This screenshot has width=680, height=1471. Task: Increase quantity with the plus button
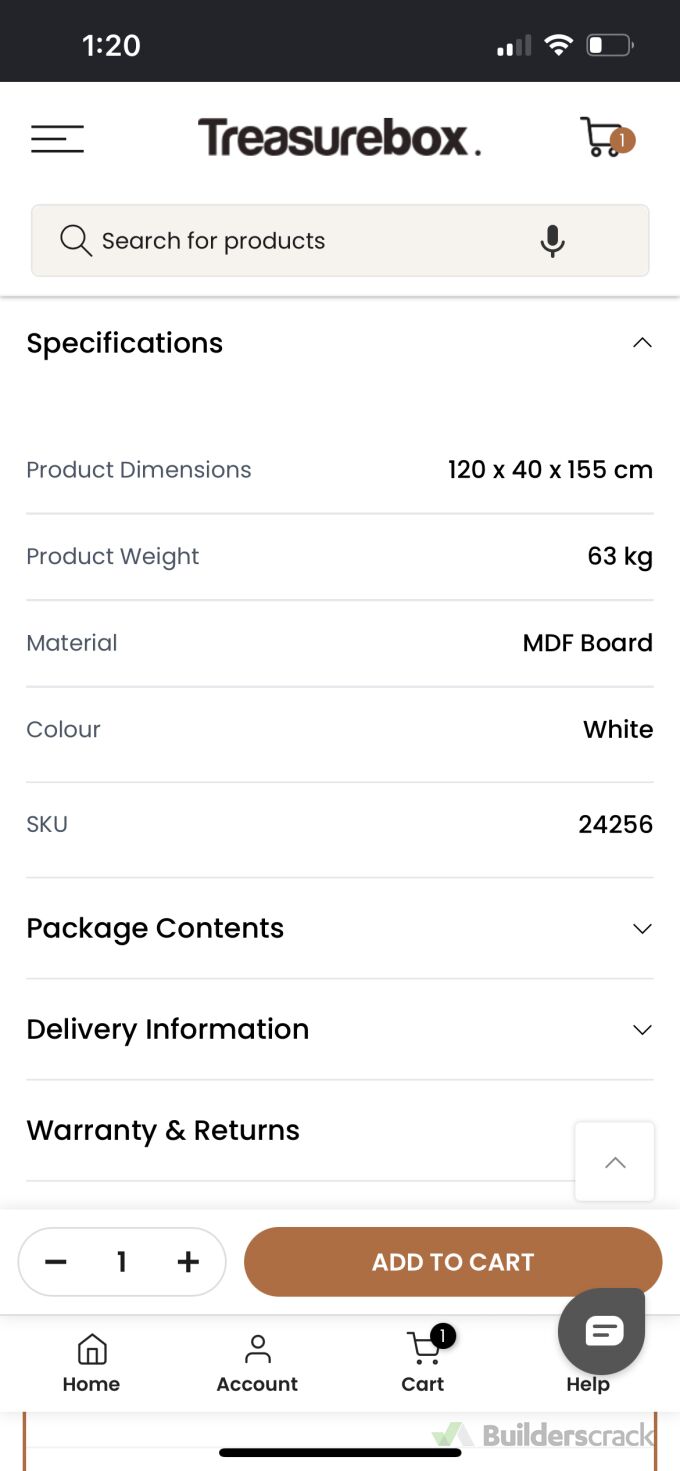point(188,1262)
